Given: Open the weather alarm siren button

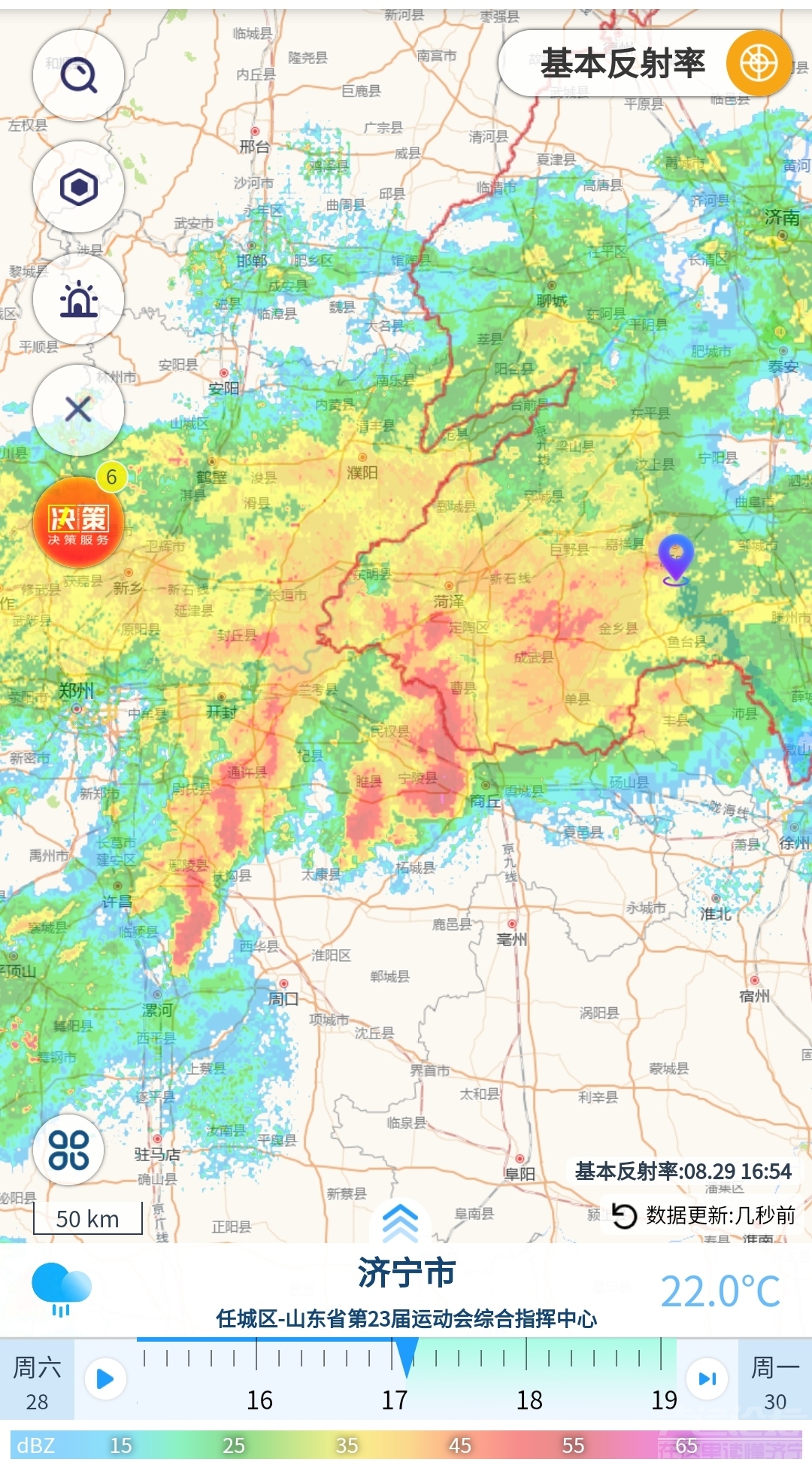Looking at the screenshot, I should click(x=78, y=299).
